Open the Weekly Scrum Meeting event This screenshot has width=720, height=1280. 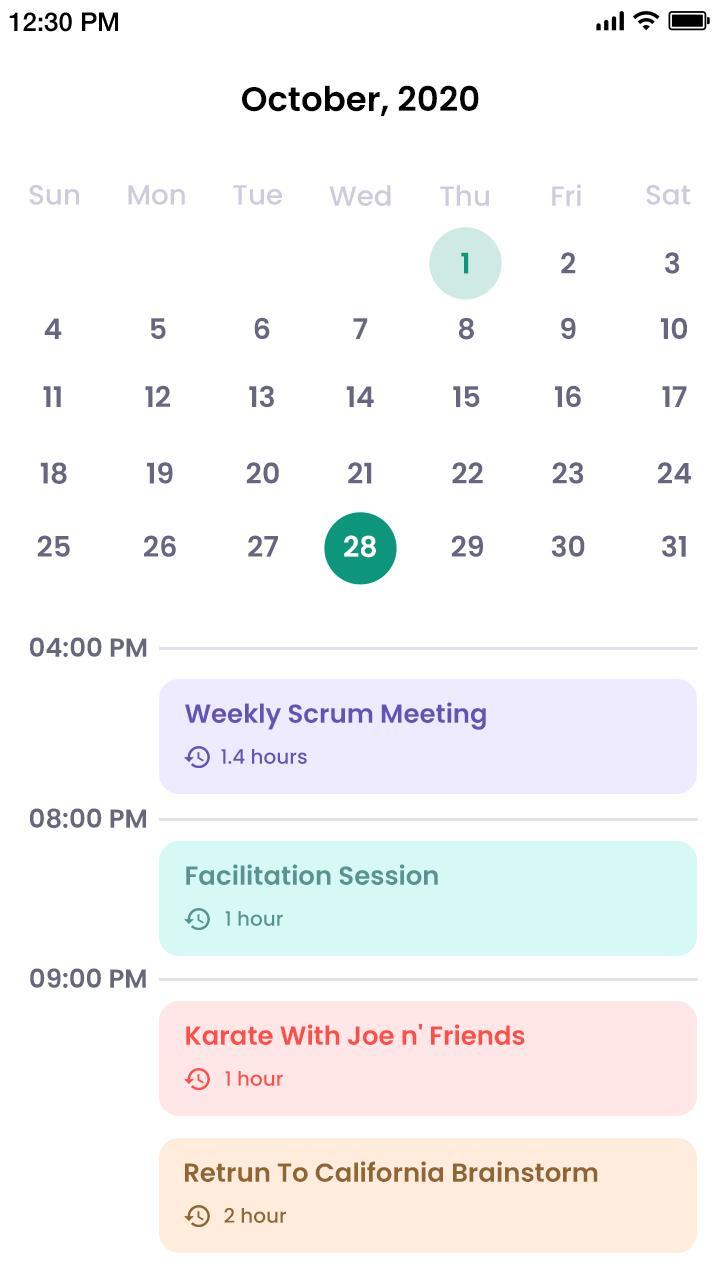(428, 736)
